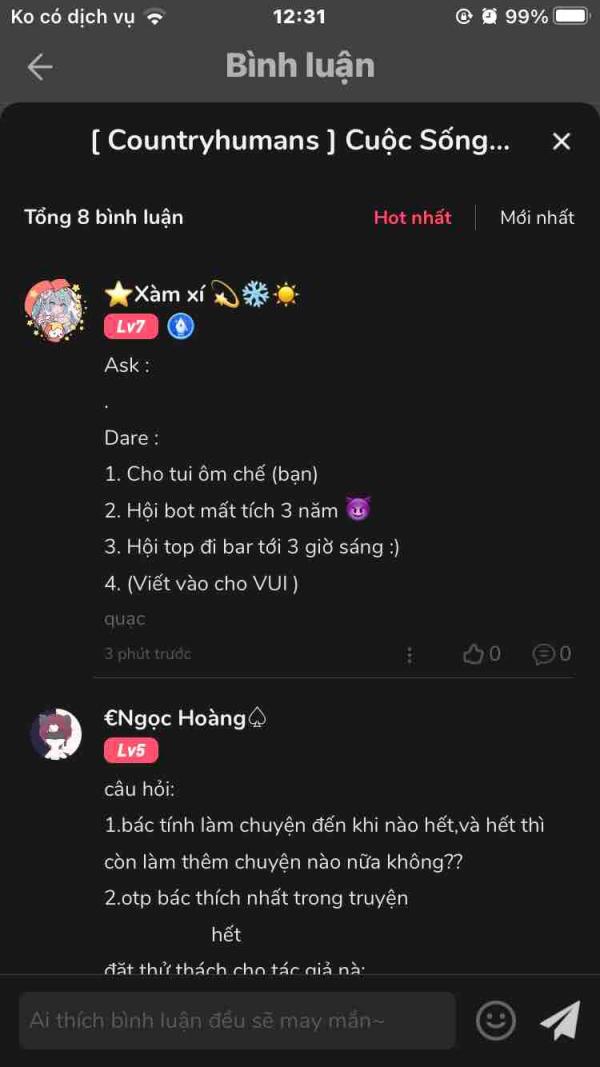Open Xàm xí's profile avatar
Screen dimensions: 600x1067
pos(55,311)
